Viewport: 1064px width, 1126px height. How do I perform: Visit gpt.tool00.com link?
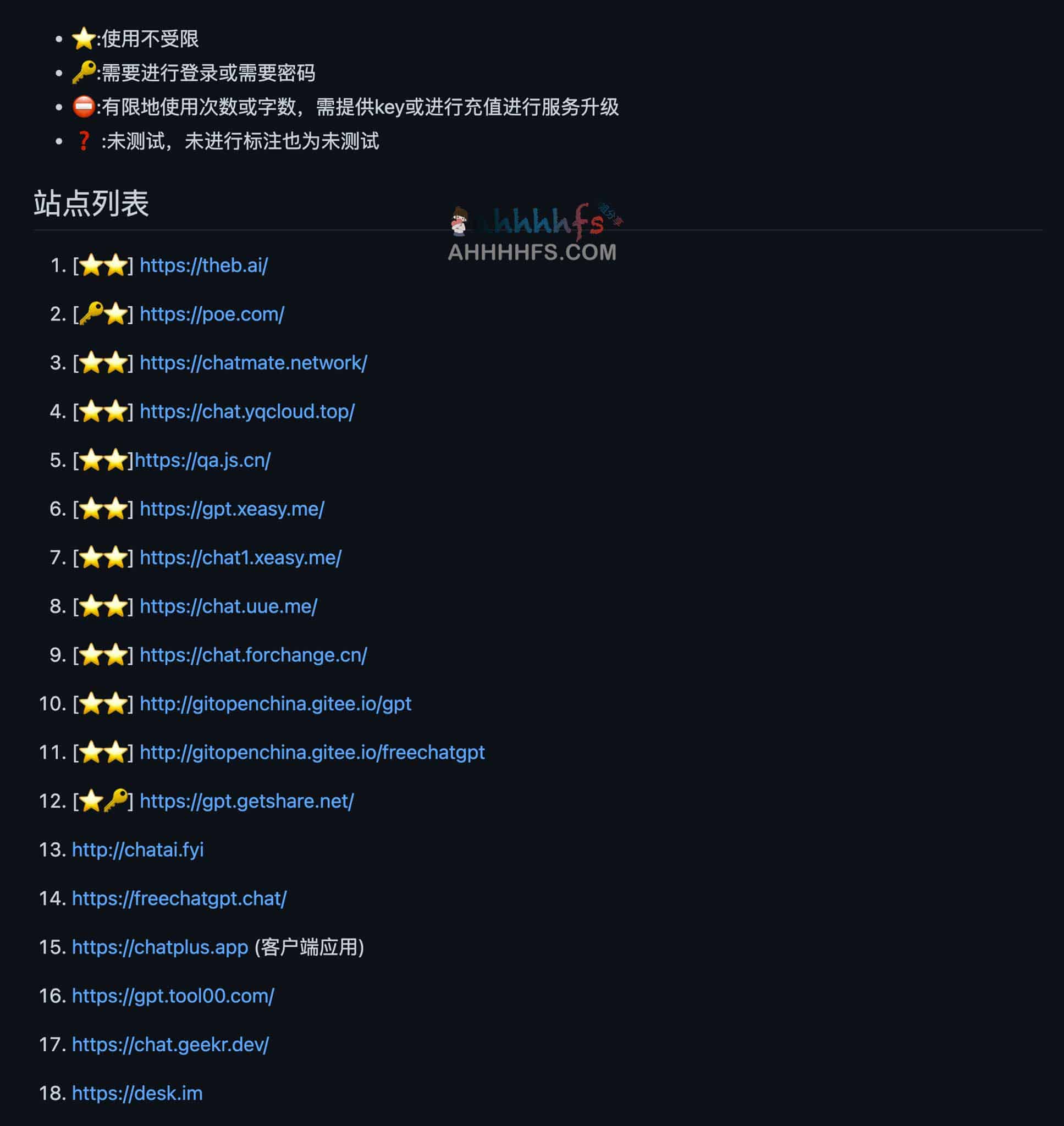(173, 996)
